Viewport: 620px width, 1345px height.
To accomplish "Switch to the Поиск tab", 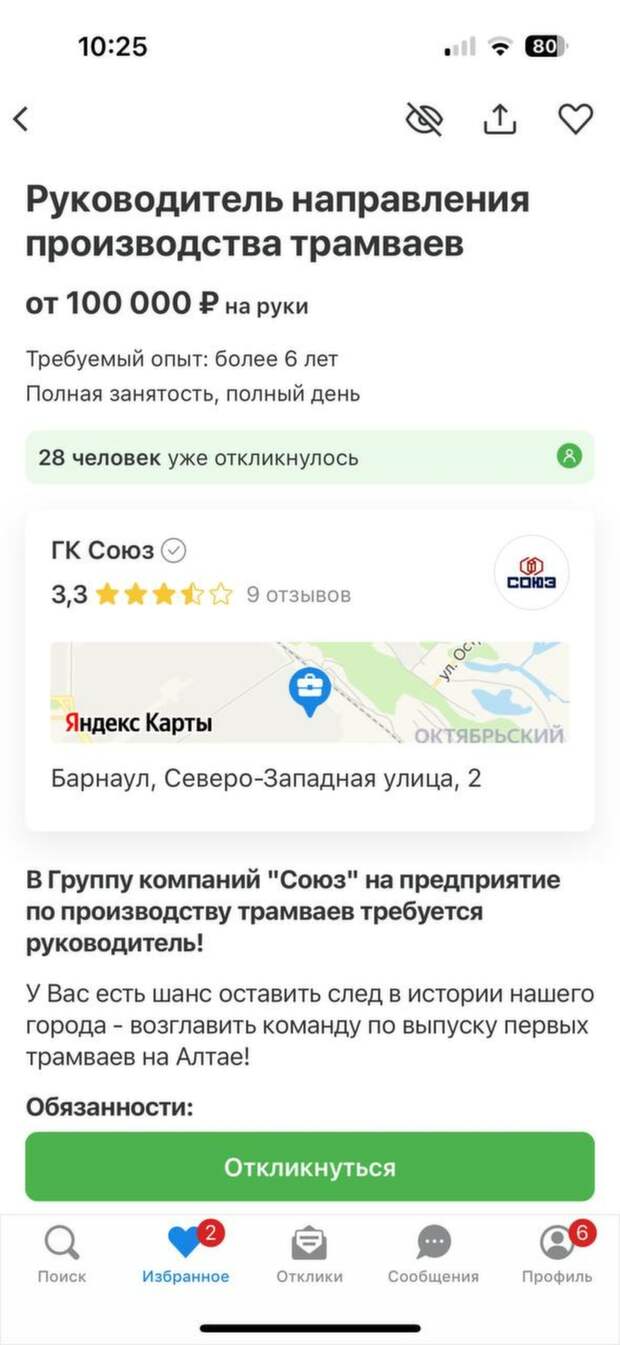I will pos(62,1254).
